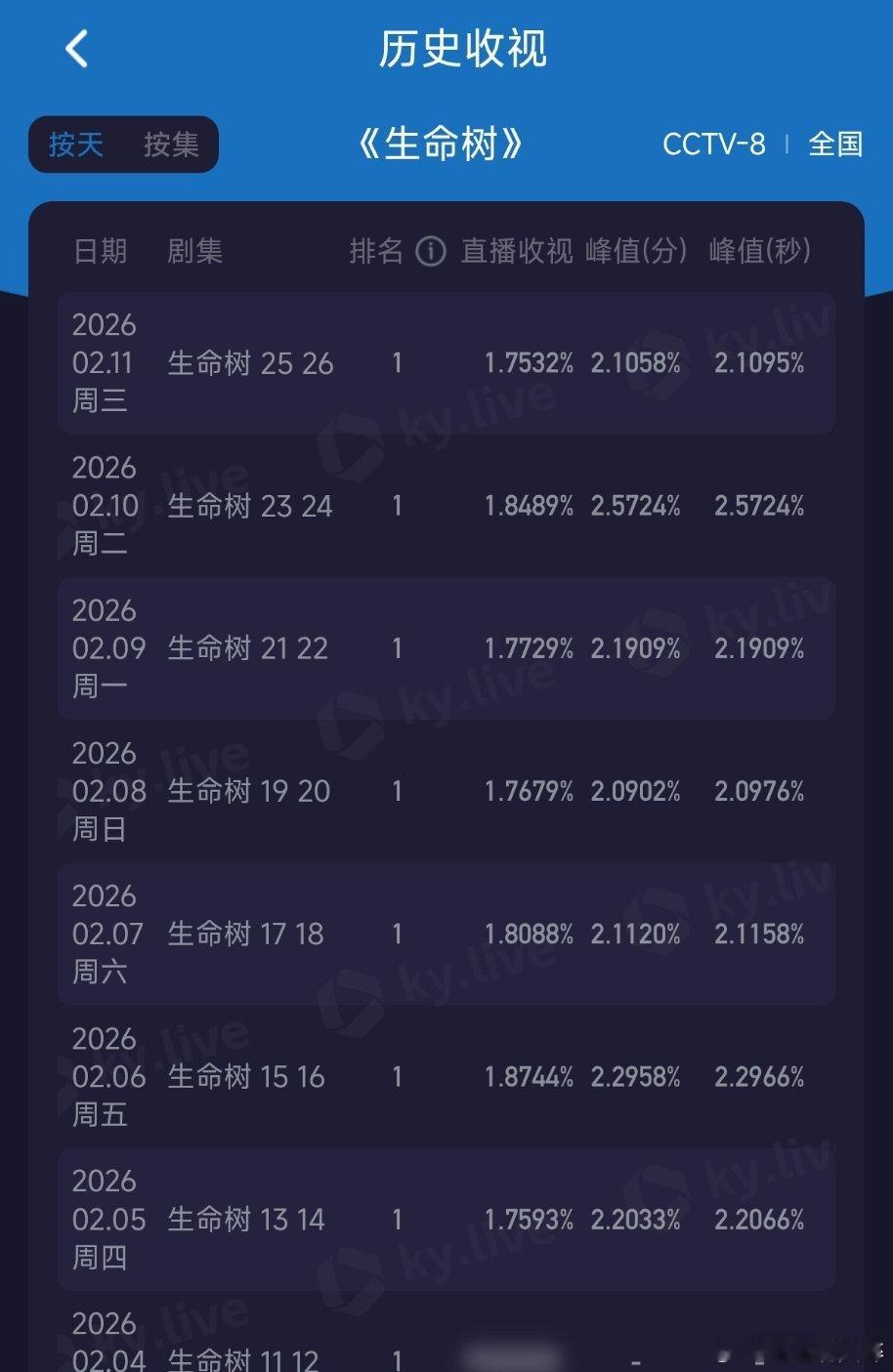
Task: Click the 峰值(分) column header
Action: 636,251
